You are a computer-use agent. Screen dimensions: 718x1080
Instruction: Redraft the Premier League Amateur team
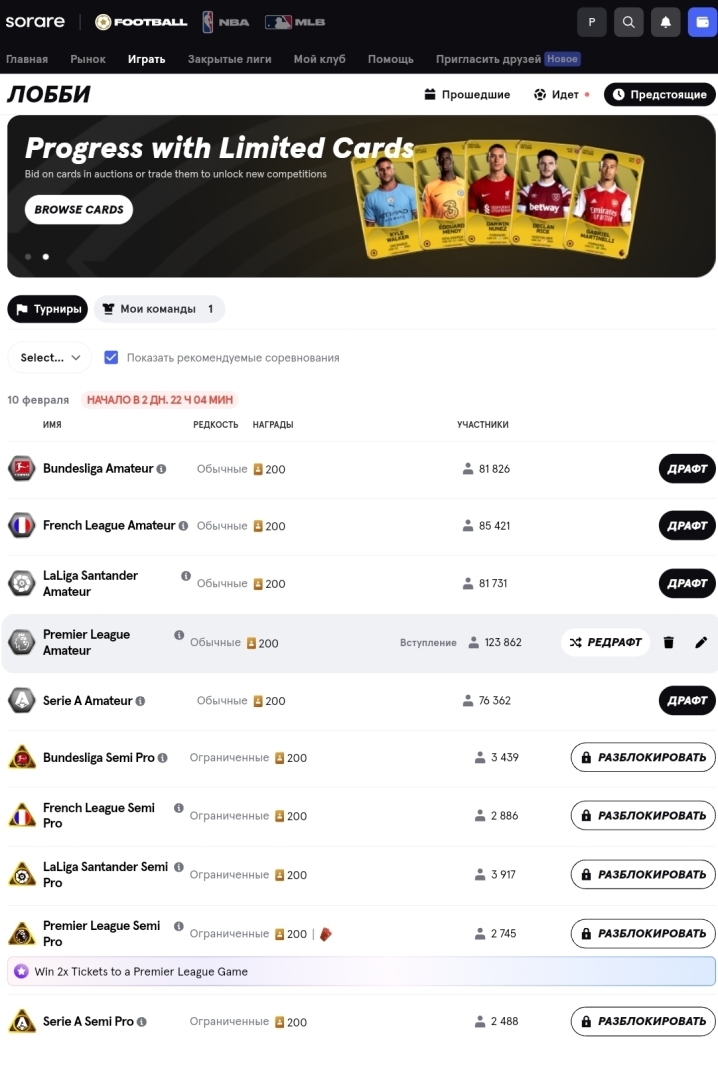click(x=606, y=642)
